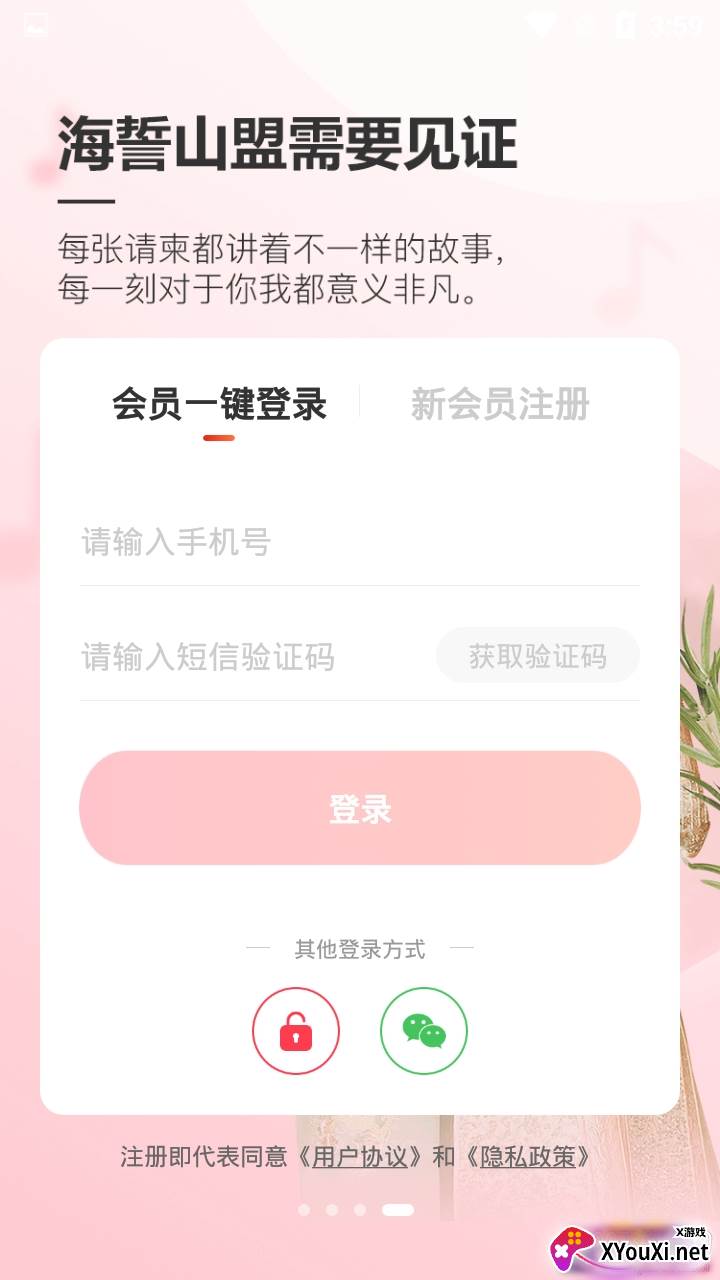The image size is (720, 1280).
Task: Choose password login via the lock icon
Action: tap(296, 1031)
